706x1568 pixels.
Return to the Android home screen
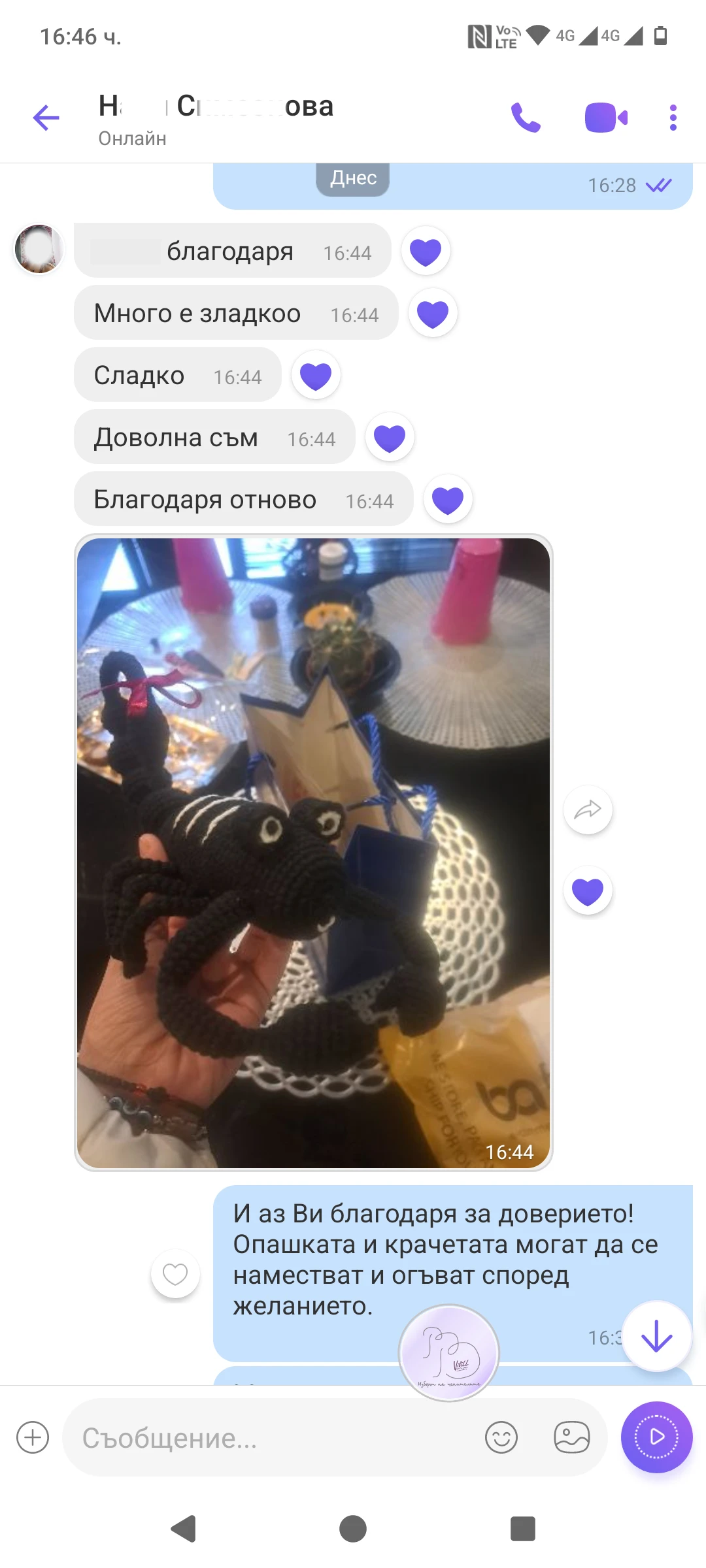pos(353,1529)
